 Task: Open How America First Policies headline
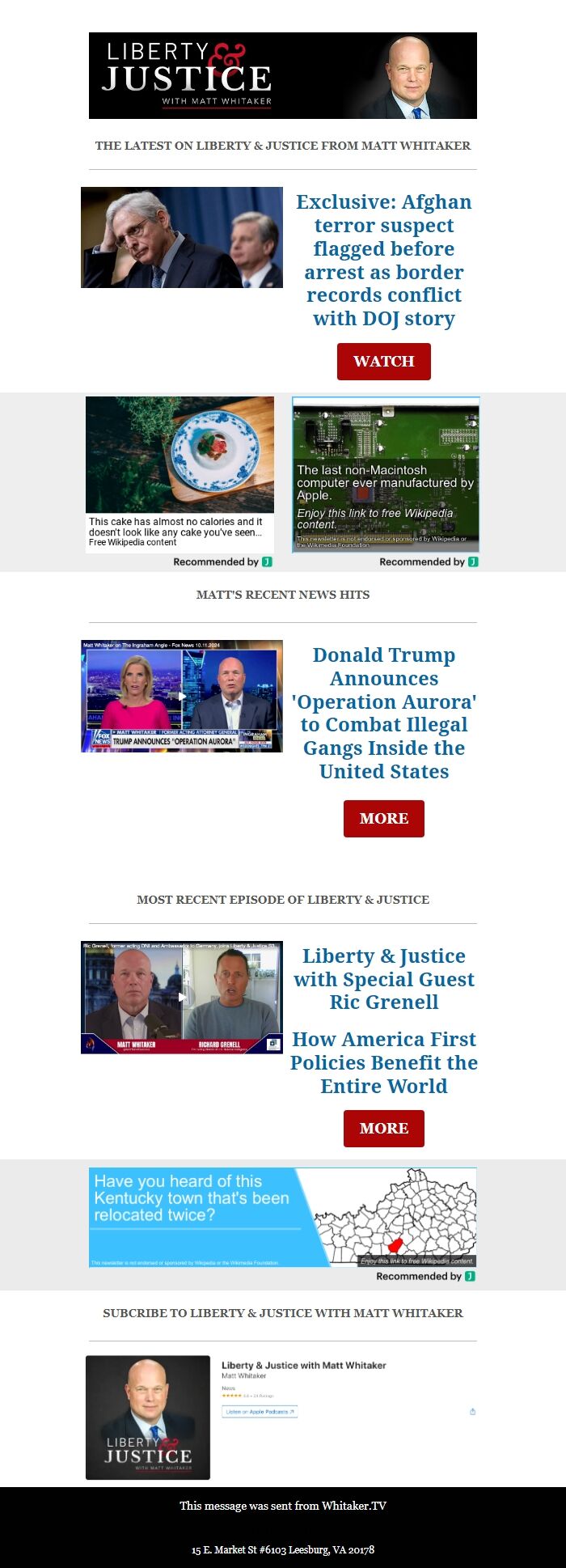coord(383,1062)
